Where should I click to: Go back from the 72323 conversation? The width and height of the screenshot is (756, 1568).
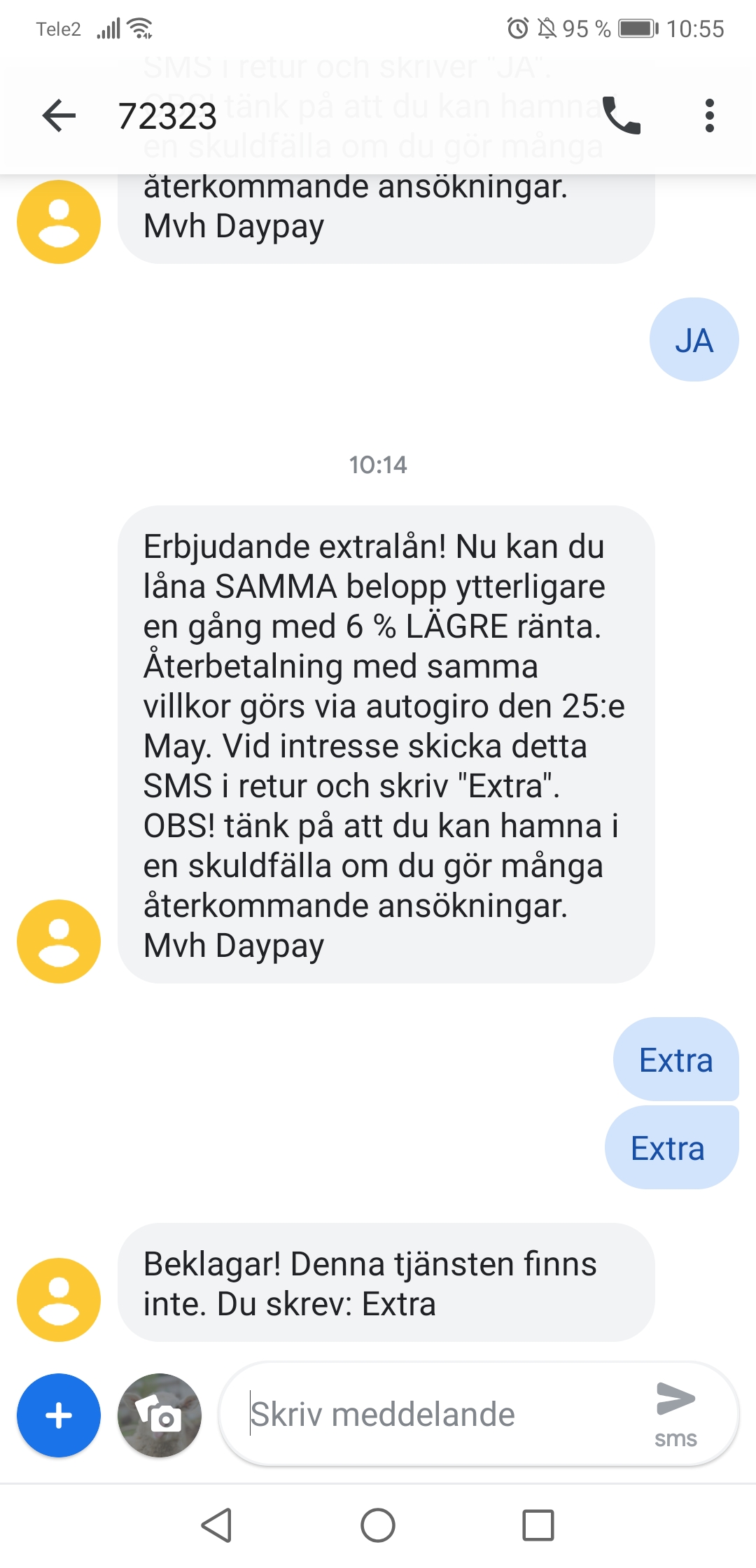click(x=59, y=115)
